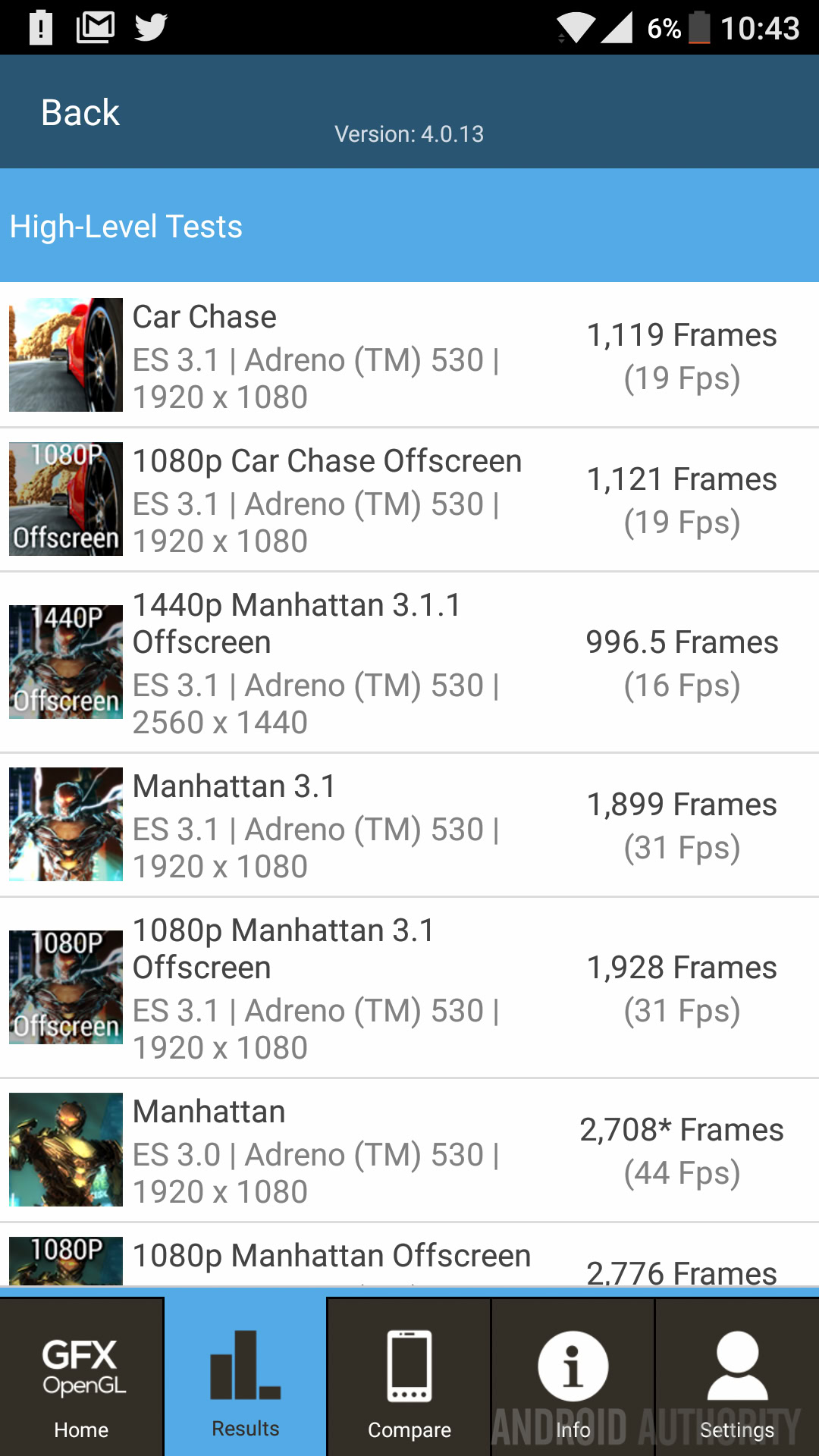The width and height of the screenshot is (819, 1456).
Task: Open 1080p Car Chase Offscreen result
Action: point(409,499)
